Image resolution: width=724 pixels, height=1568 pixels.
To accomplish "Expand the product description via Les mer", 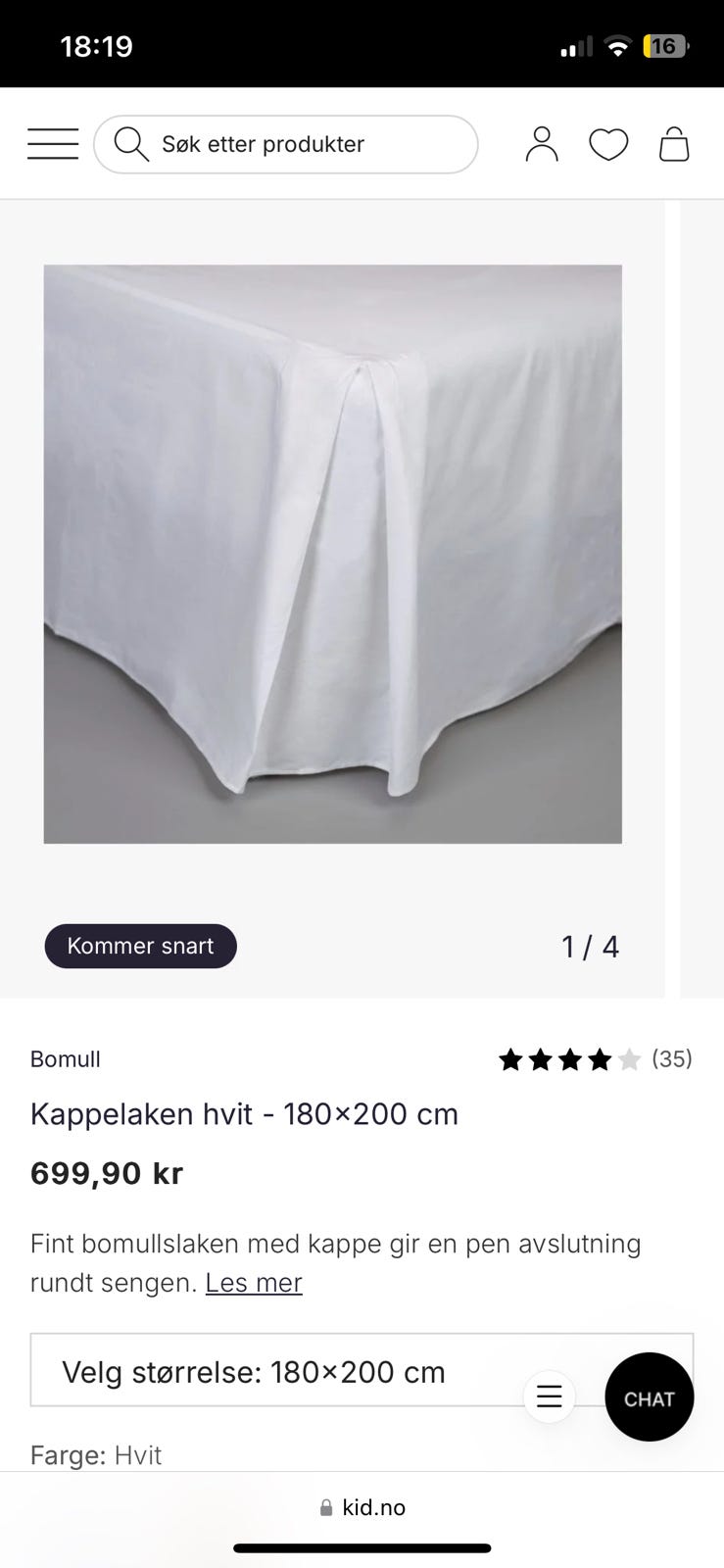I will pos(253,1282).
